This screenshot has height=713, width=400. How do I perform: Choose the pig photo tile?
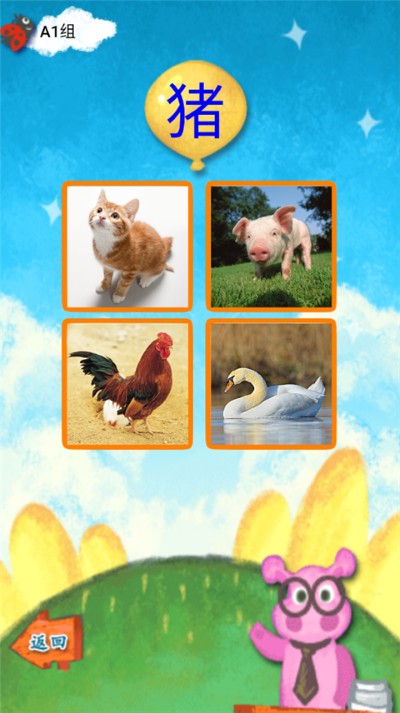(x=271, y=246)
